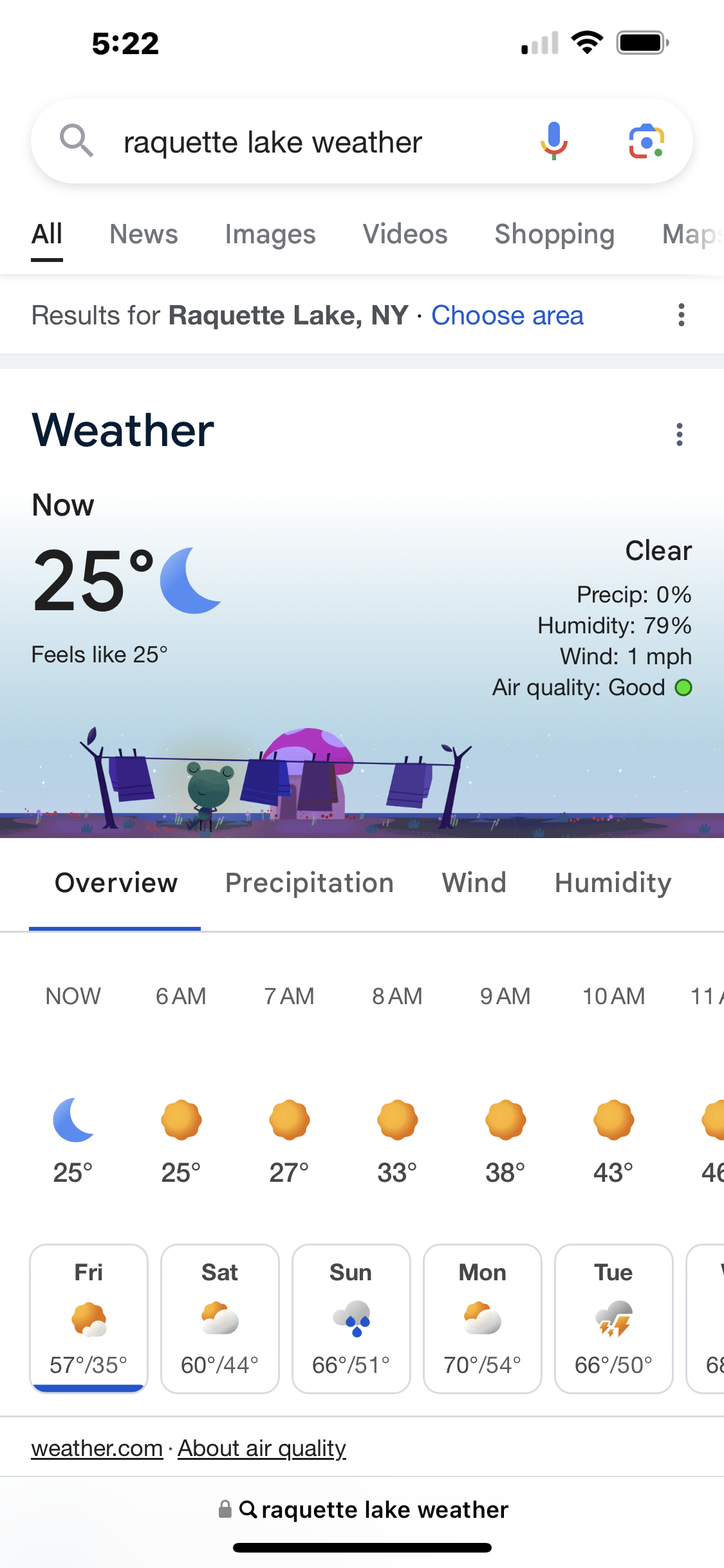Open Monday's forecast card
The width and height of the screenshot is (724, 1568).
[483, 1318]
